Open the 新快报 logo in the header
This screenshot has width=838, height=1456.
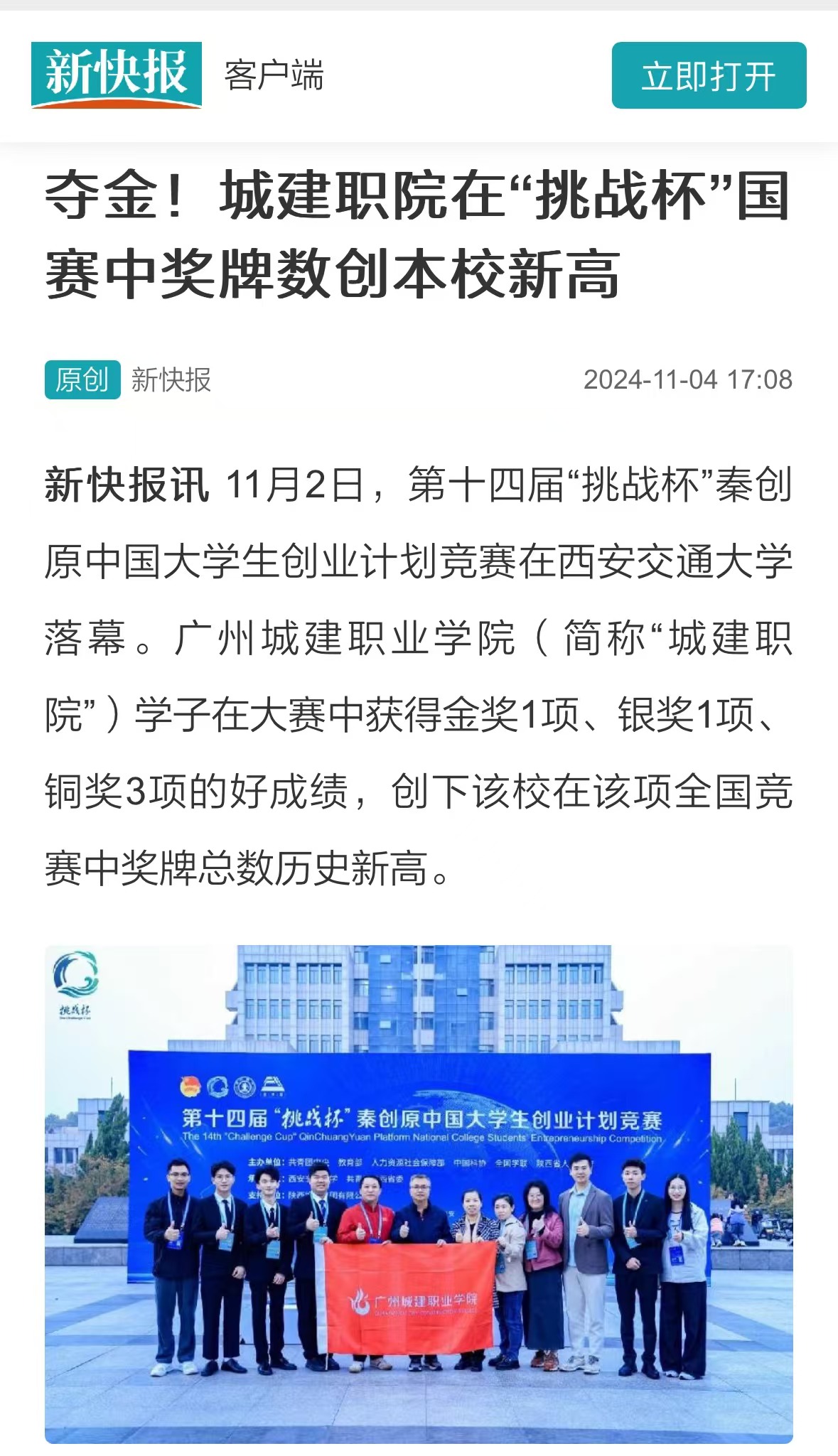(x=117, y=75)
